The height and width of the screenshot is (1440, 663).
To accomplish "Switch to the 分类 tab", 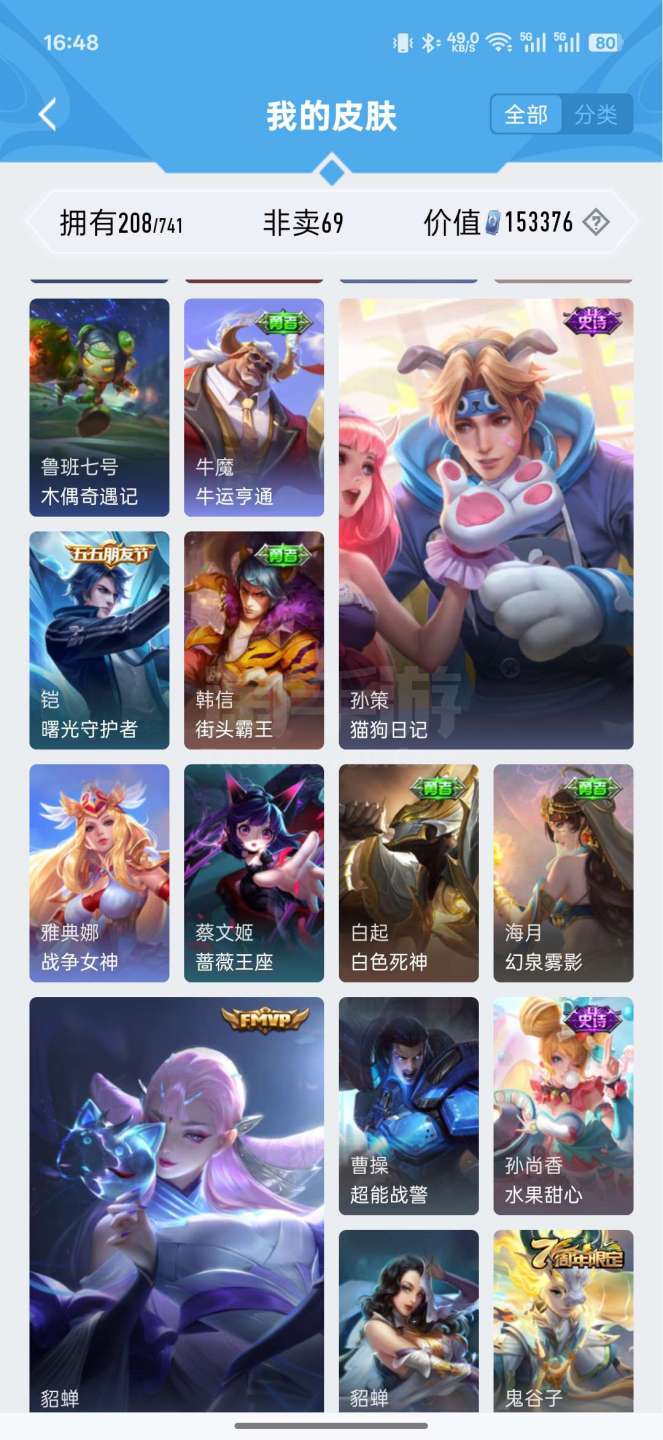I will pos(596,115).
